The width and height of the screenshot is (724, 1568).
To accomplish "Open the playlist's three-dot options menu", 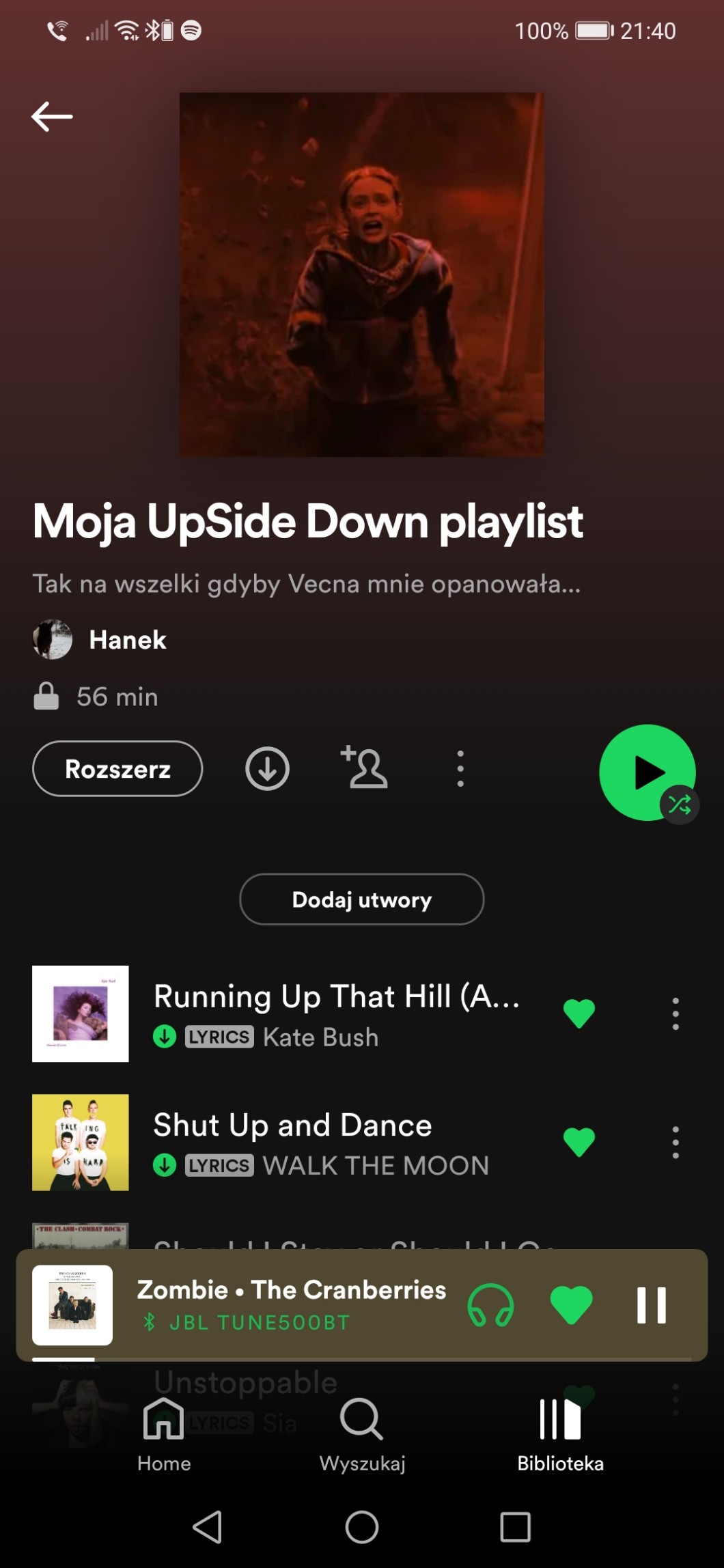I will click(x=460, y=769).
